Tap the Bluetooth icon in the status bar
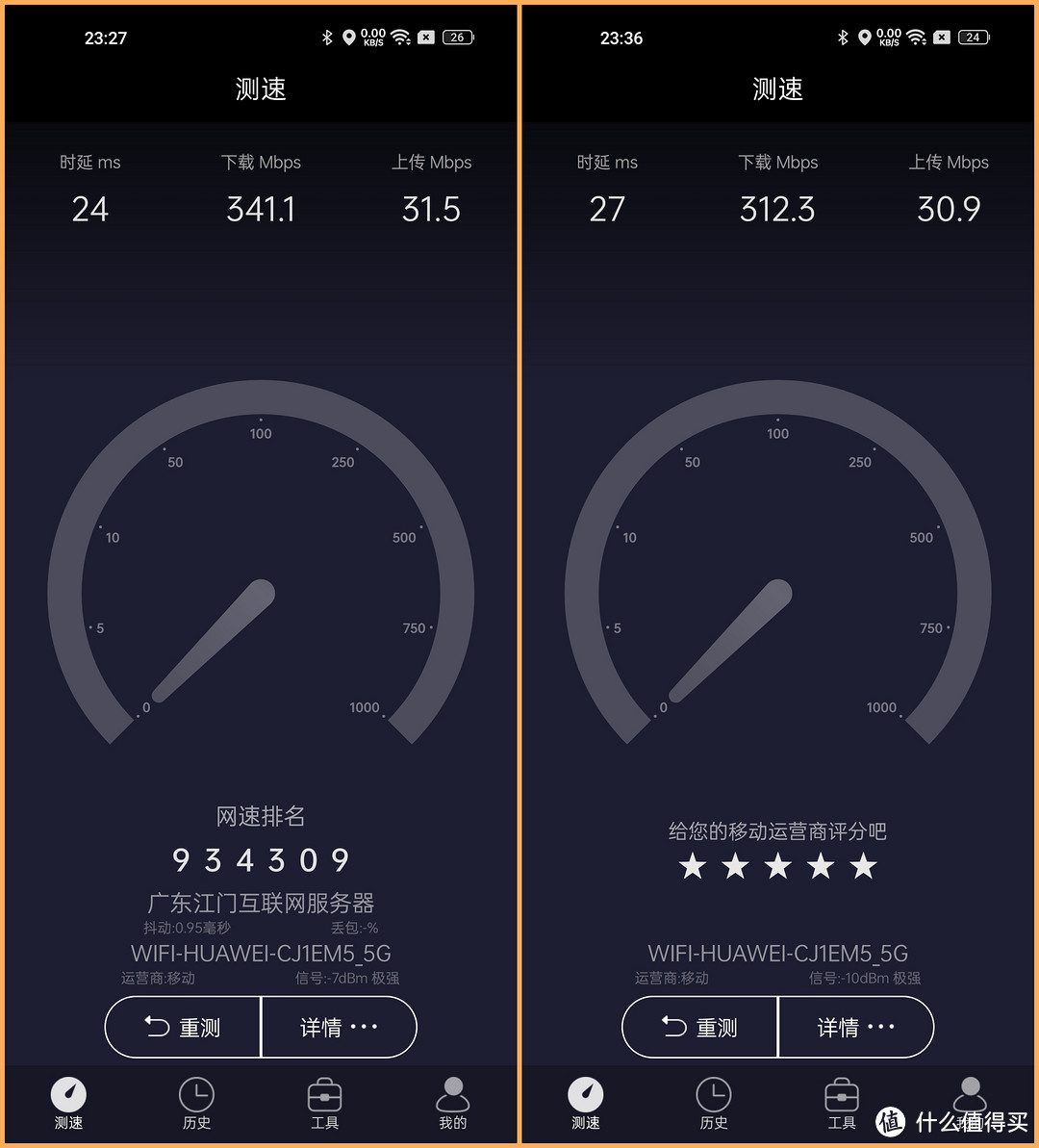1039x1148 pixels. pyautogui.click(x=327, y=37)
